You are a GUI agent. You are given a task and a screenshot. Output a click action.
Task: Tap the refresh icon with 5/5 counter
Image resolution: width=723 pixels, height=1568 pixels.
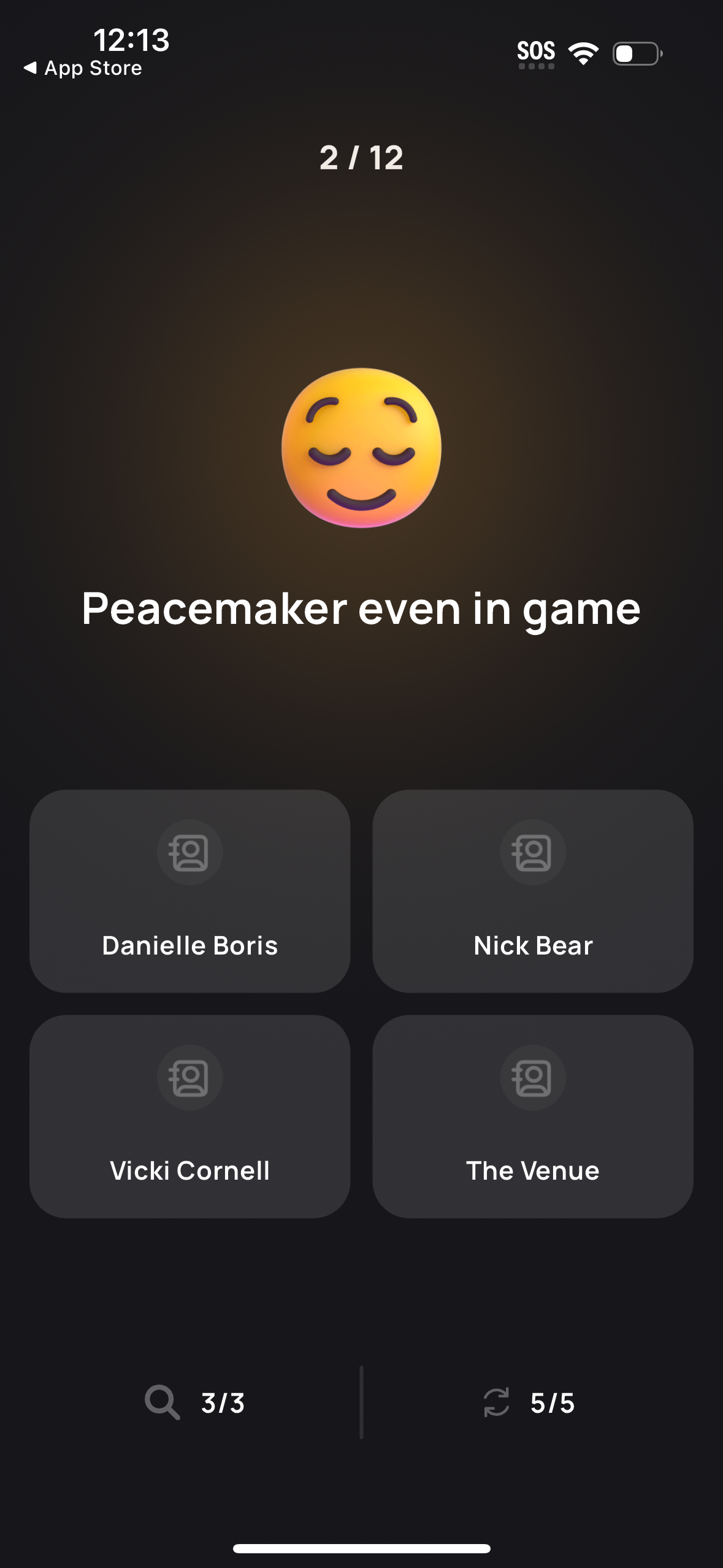click(497, 1404)
